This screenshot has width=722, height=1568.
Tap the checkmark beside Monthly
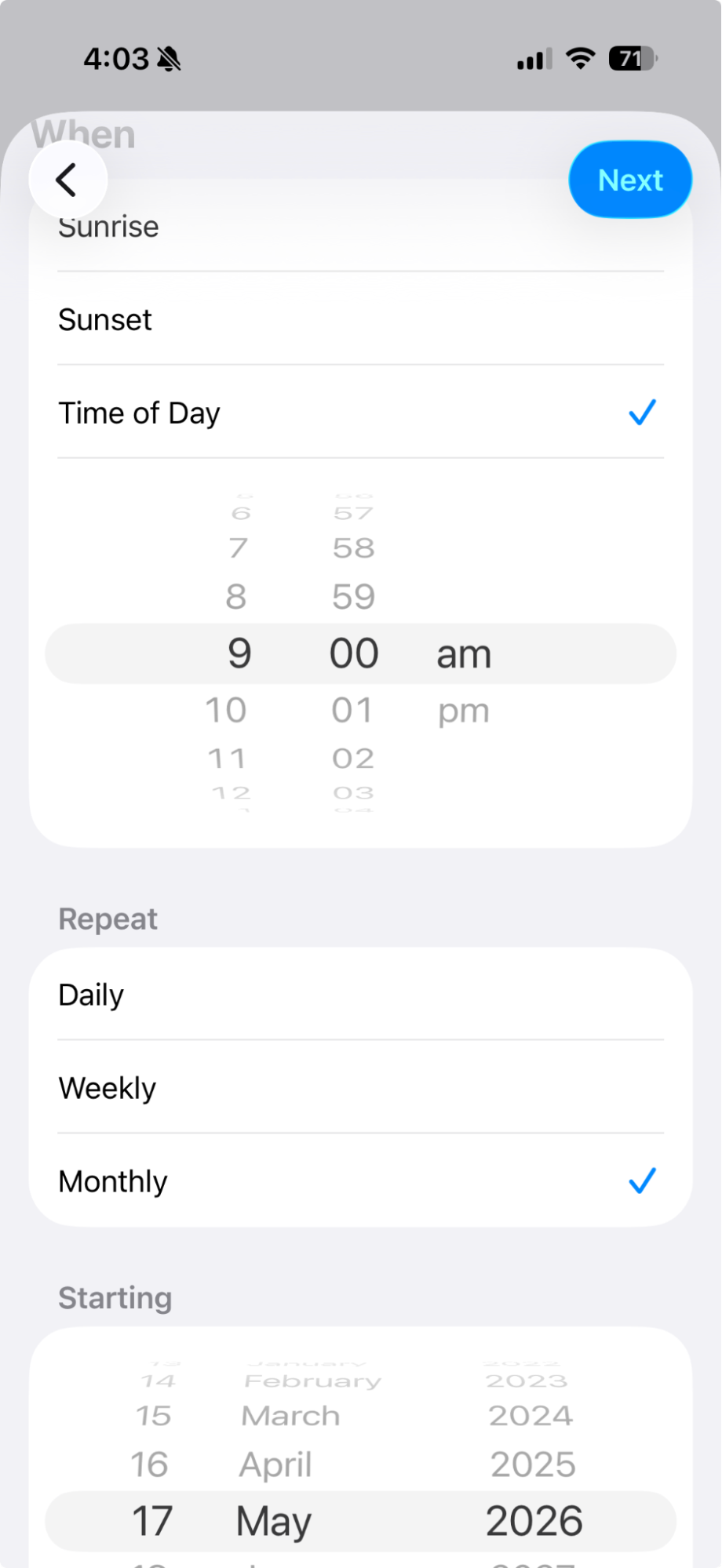click(x=642, y=1180)
